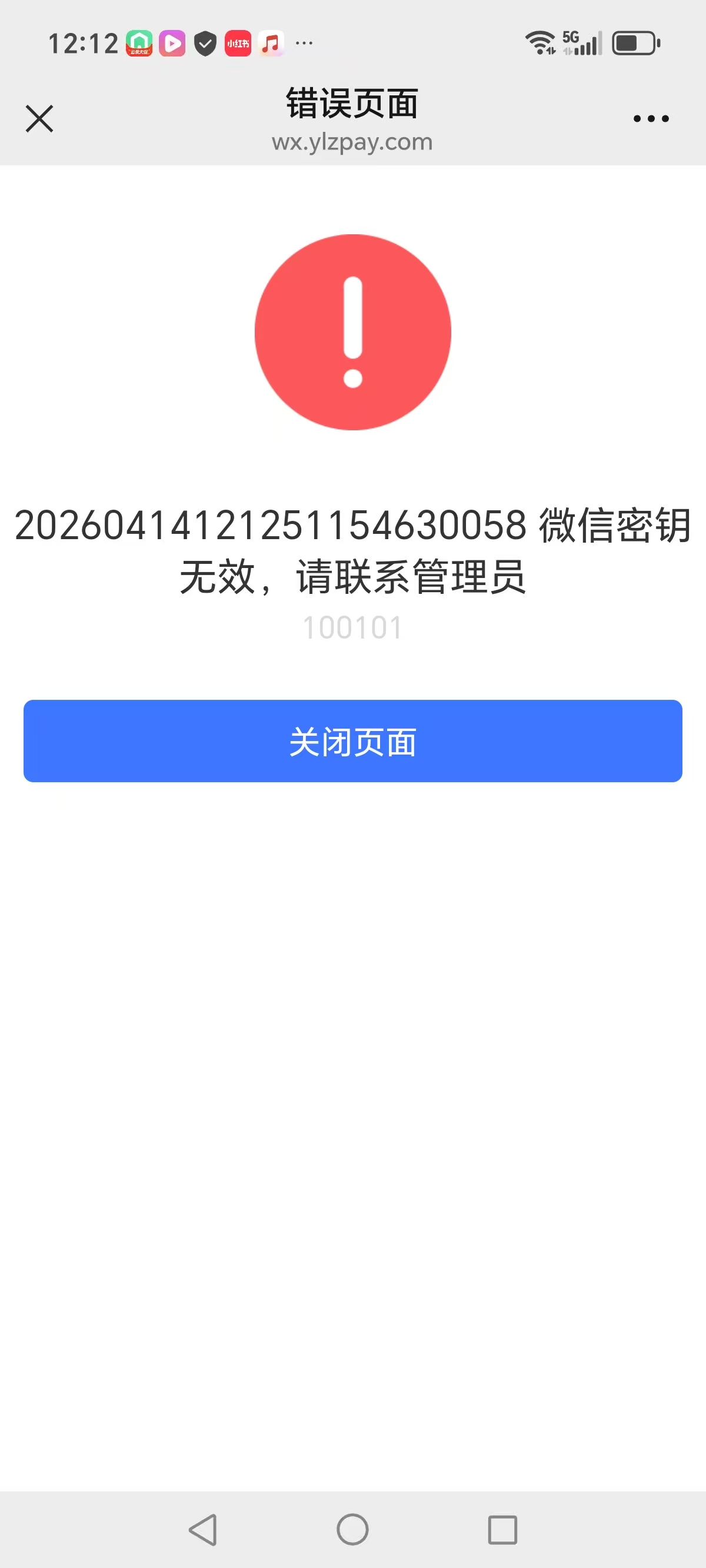Close the error page with the X icon
The image size is (706, 1568).
coord(39,118)
